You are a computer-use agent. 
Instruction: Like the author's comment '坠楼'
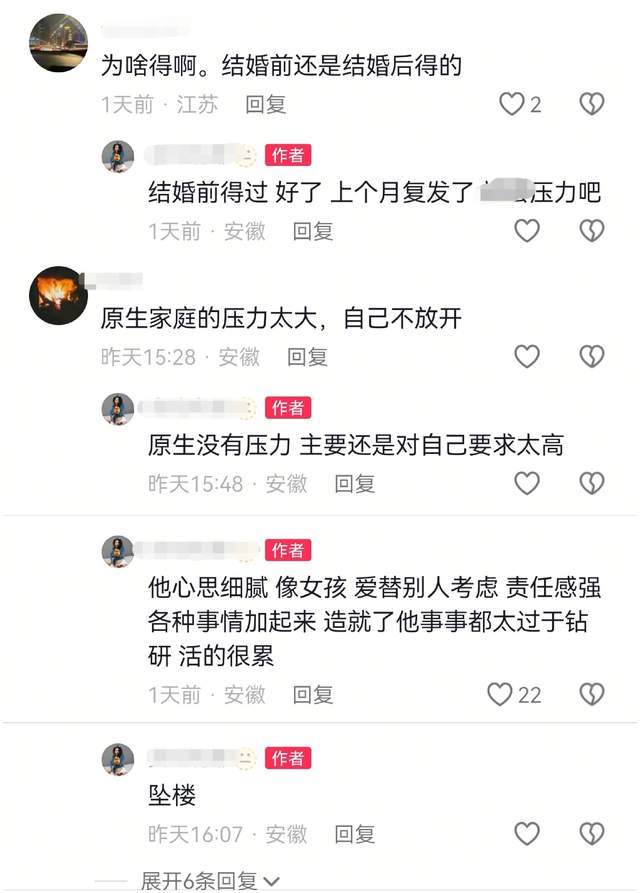(x=526, y=833)
